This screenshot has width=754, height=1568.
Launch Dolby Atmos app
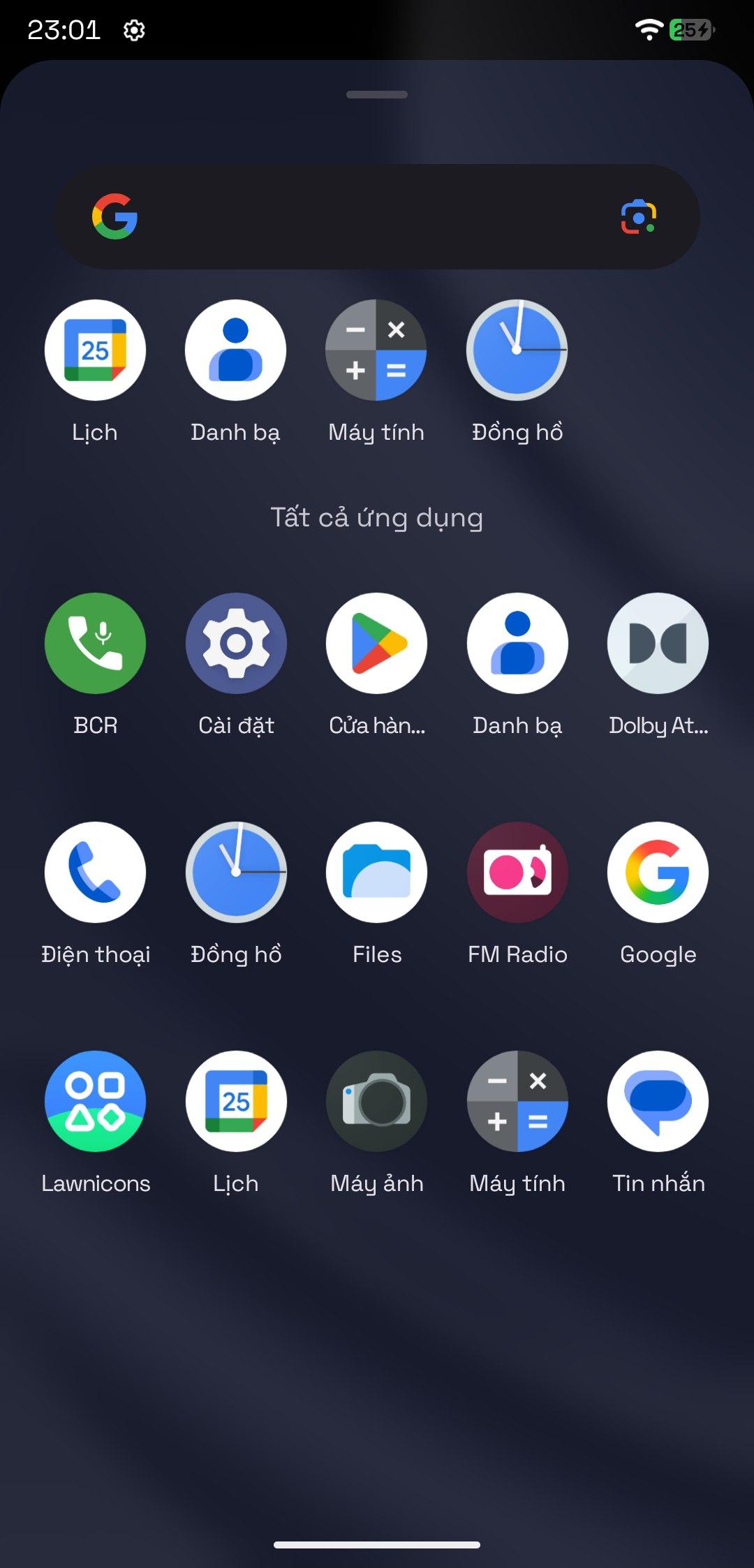[x=658, y=643]
